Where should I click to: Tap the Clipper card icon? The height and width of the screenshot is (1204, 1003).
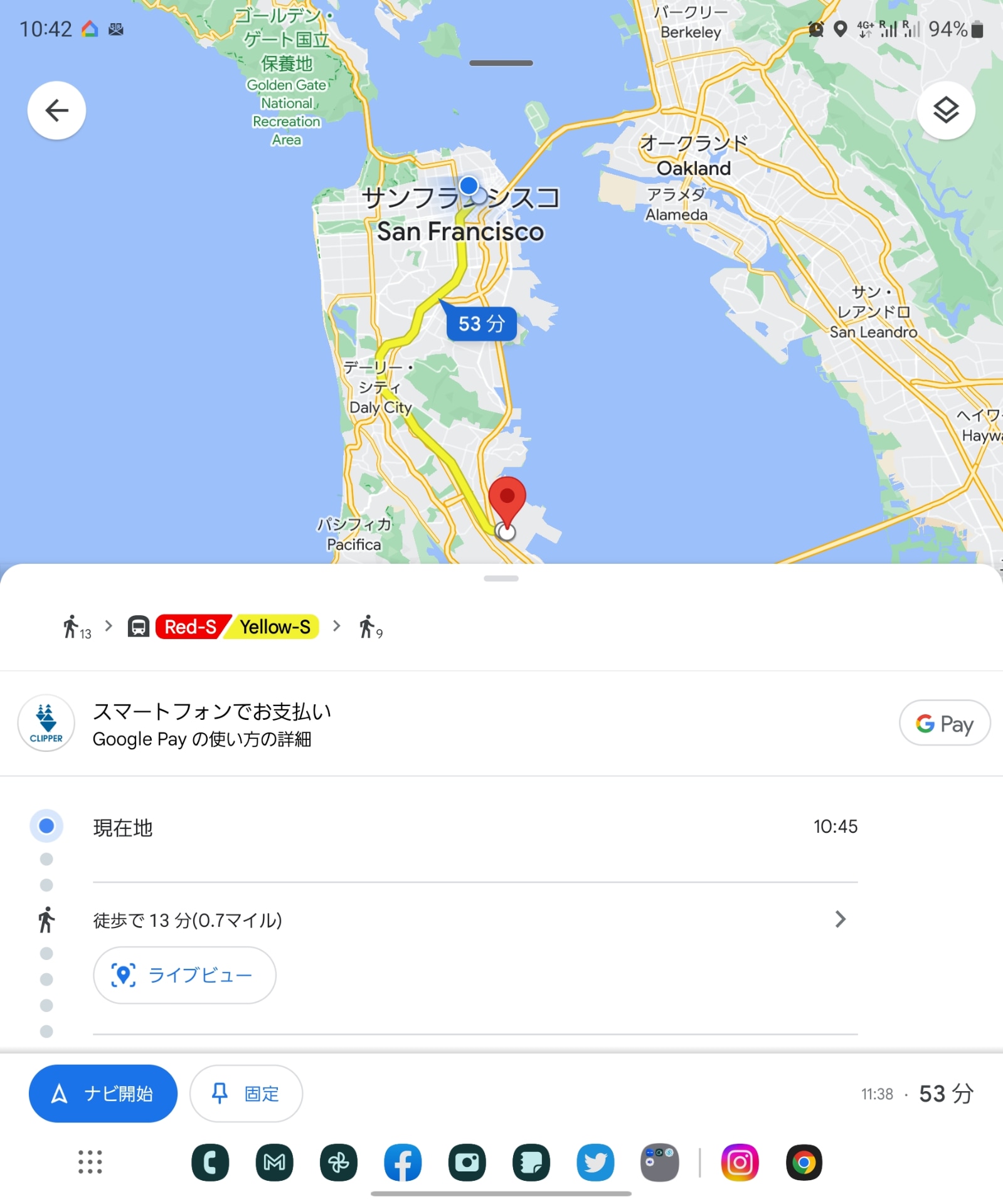click(45, 723)
